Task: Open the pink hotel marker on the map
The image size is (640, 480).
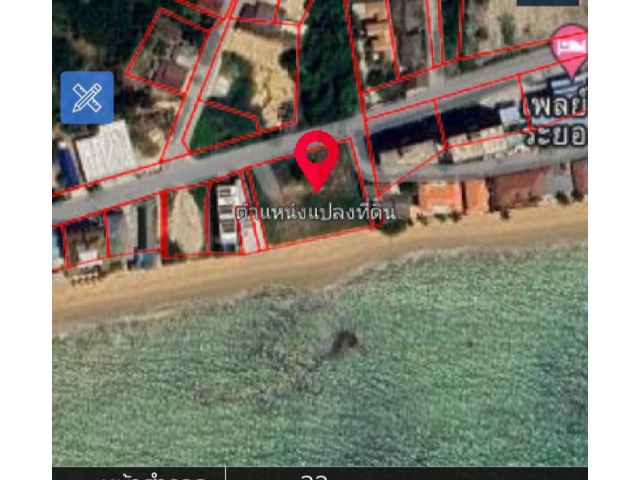Action: tap(571, 49)
